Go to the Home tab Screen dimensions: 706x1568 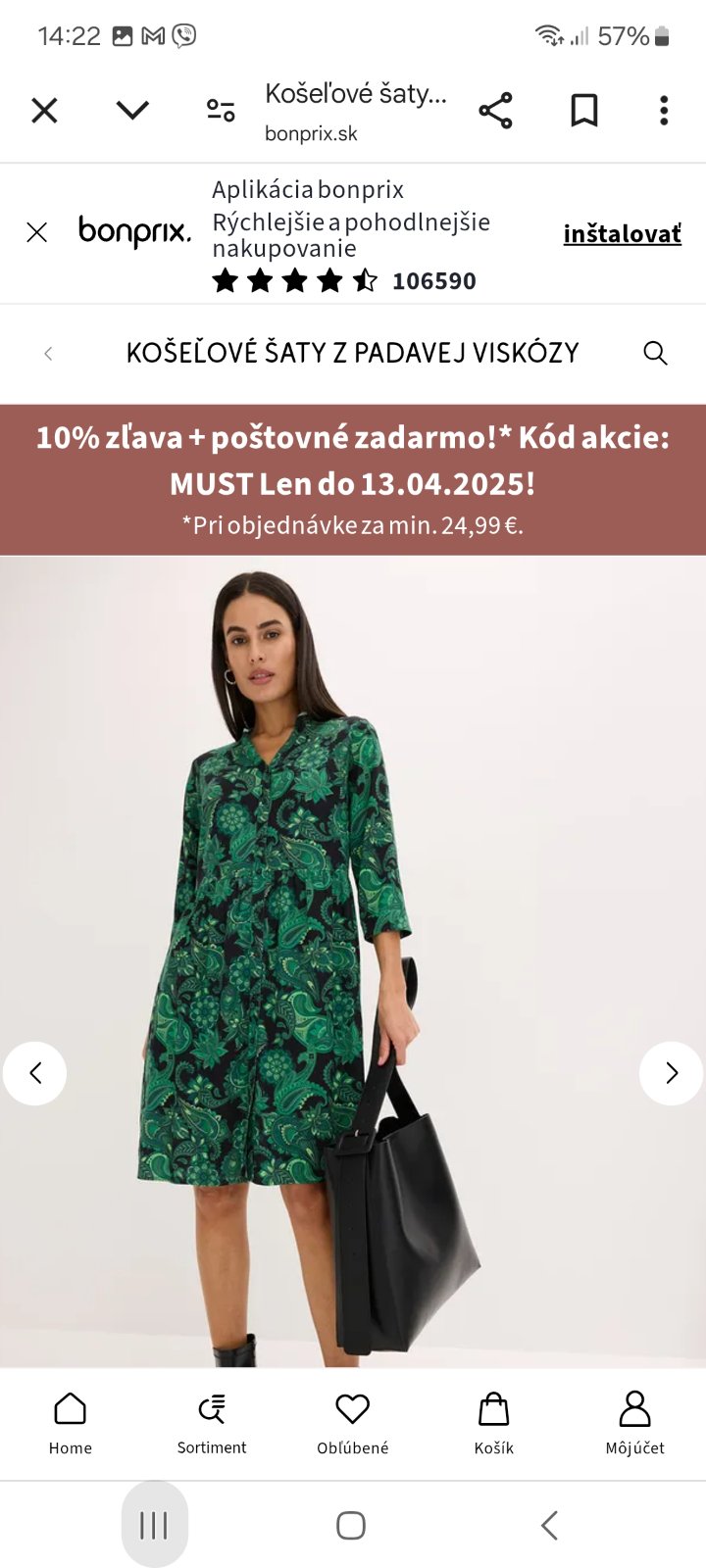pos(71,1423)
